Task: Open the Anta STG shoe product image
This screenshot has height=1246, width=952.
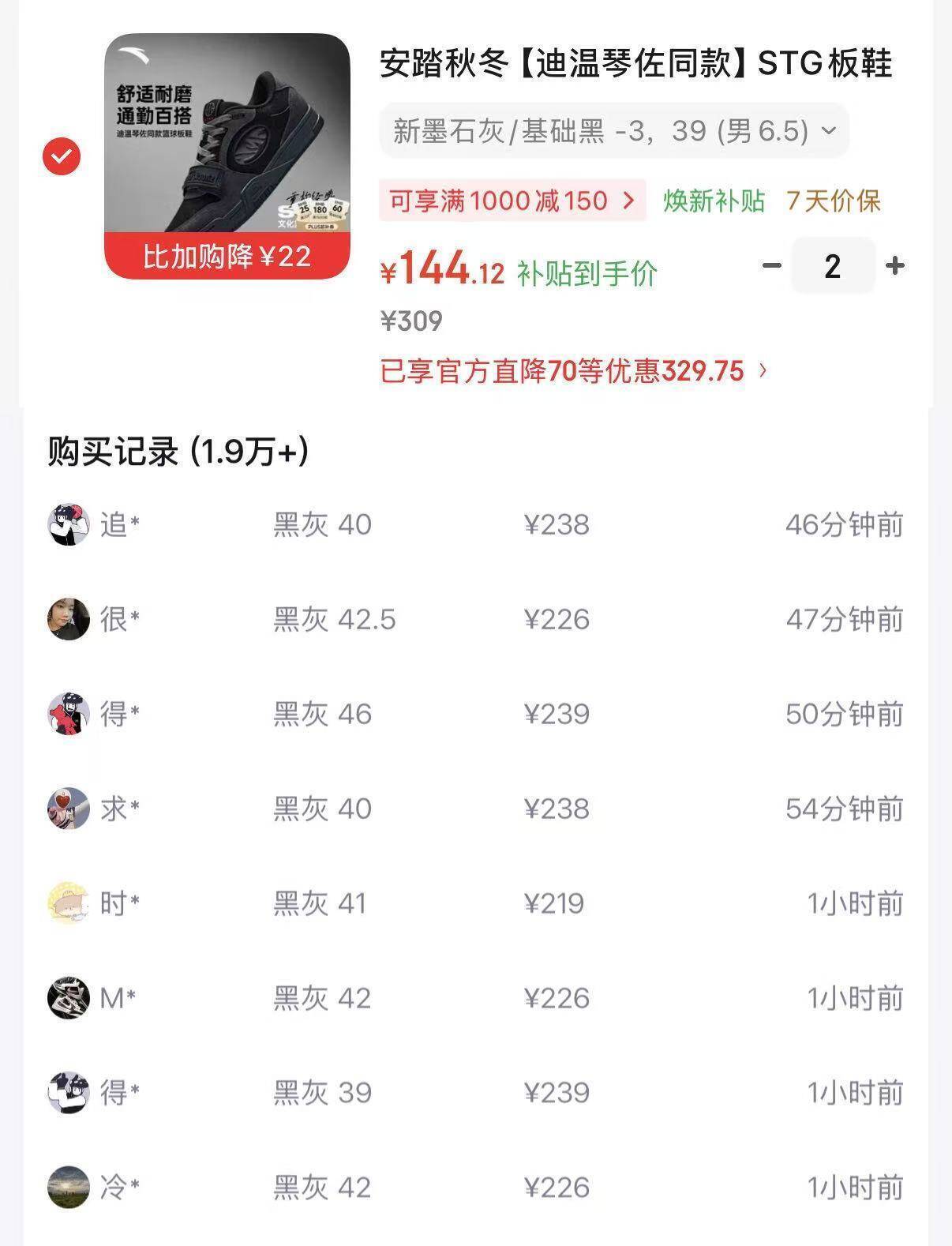Action: tap(227, 156)
